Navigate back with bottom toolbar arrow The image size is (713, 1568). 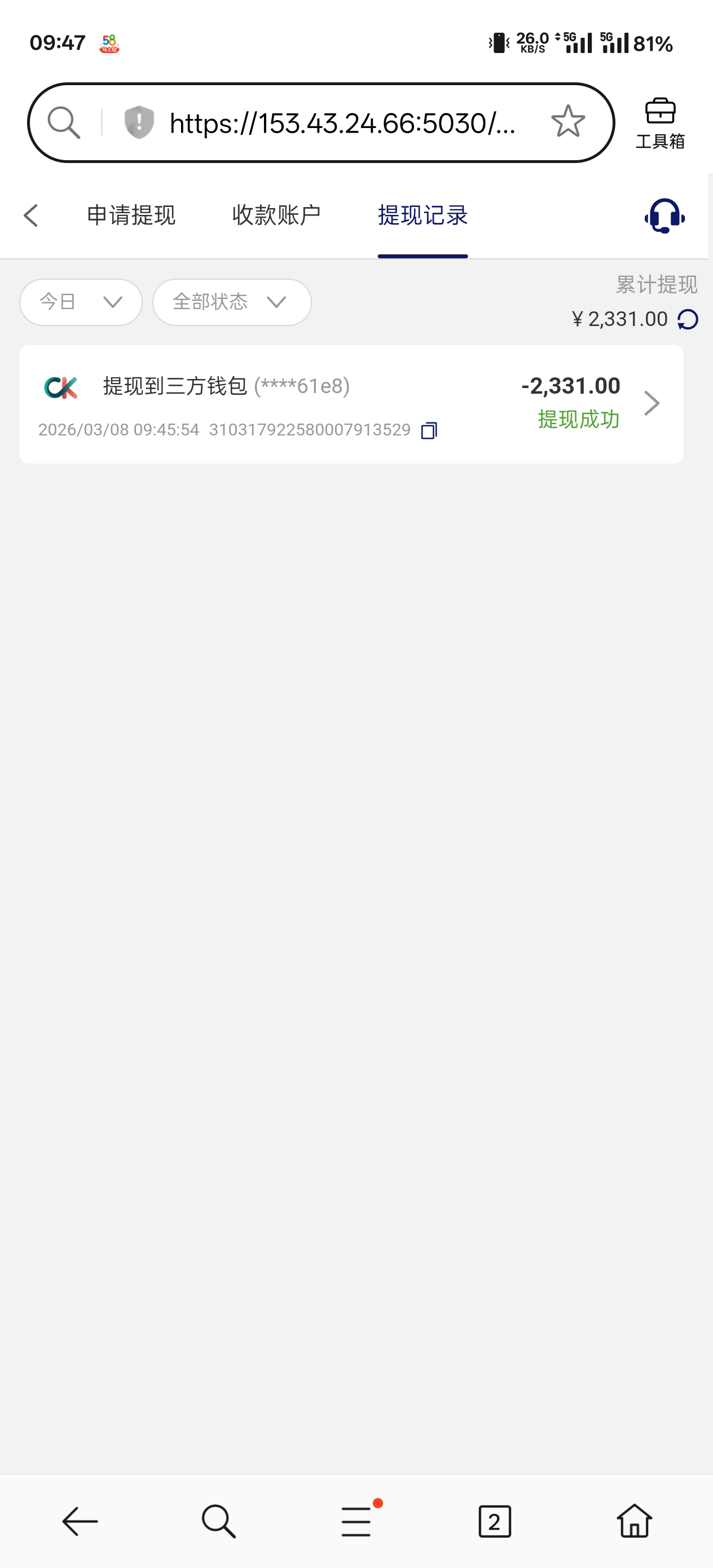(80, 1521)
